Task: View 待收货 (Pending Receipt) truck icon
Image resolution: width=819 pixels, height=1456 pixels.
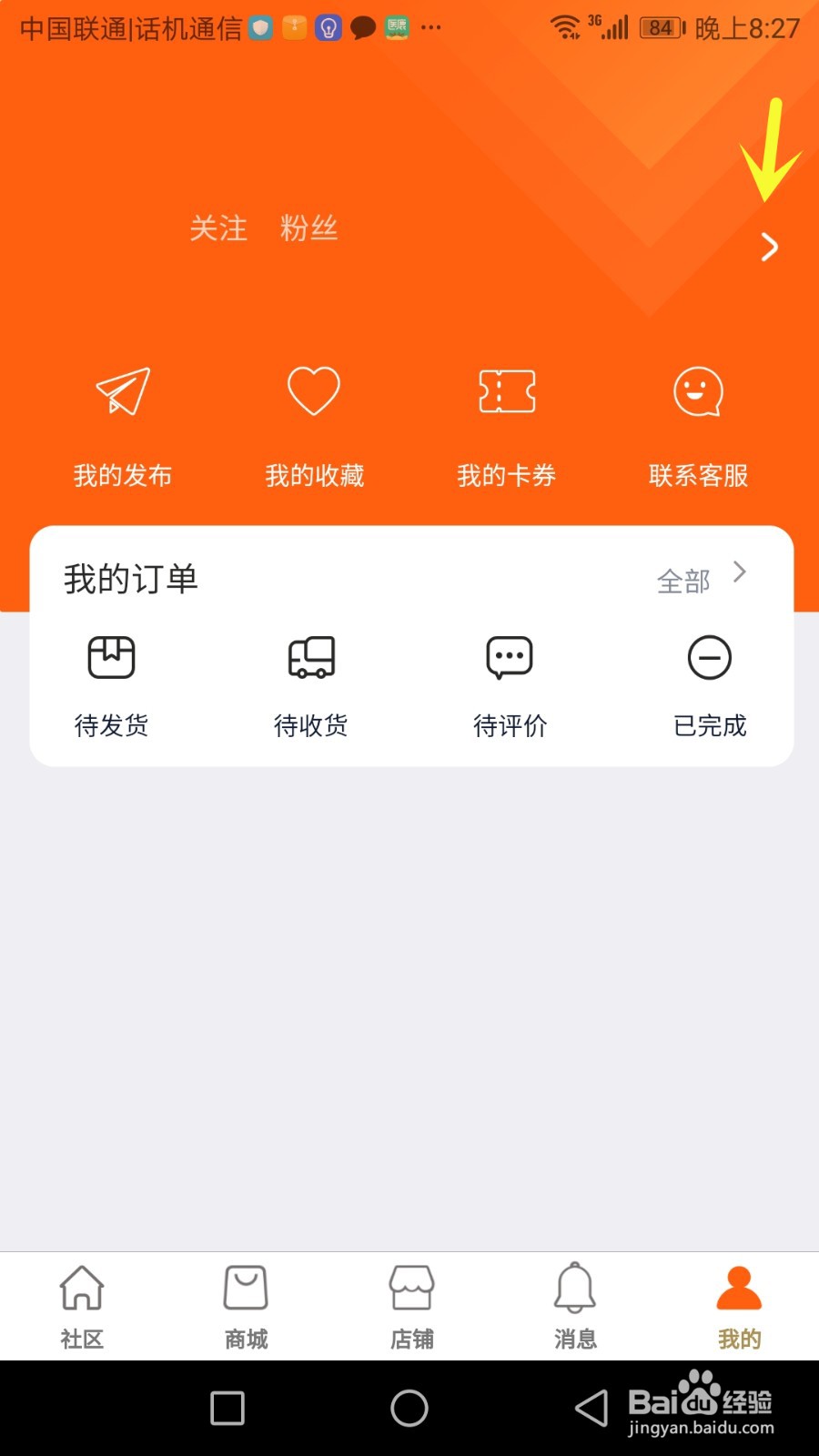Action: [x=309, y=682]
